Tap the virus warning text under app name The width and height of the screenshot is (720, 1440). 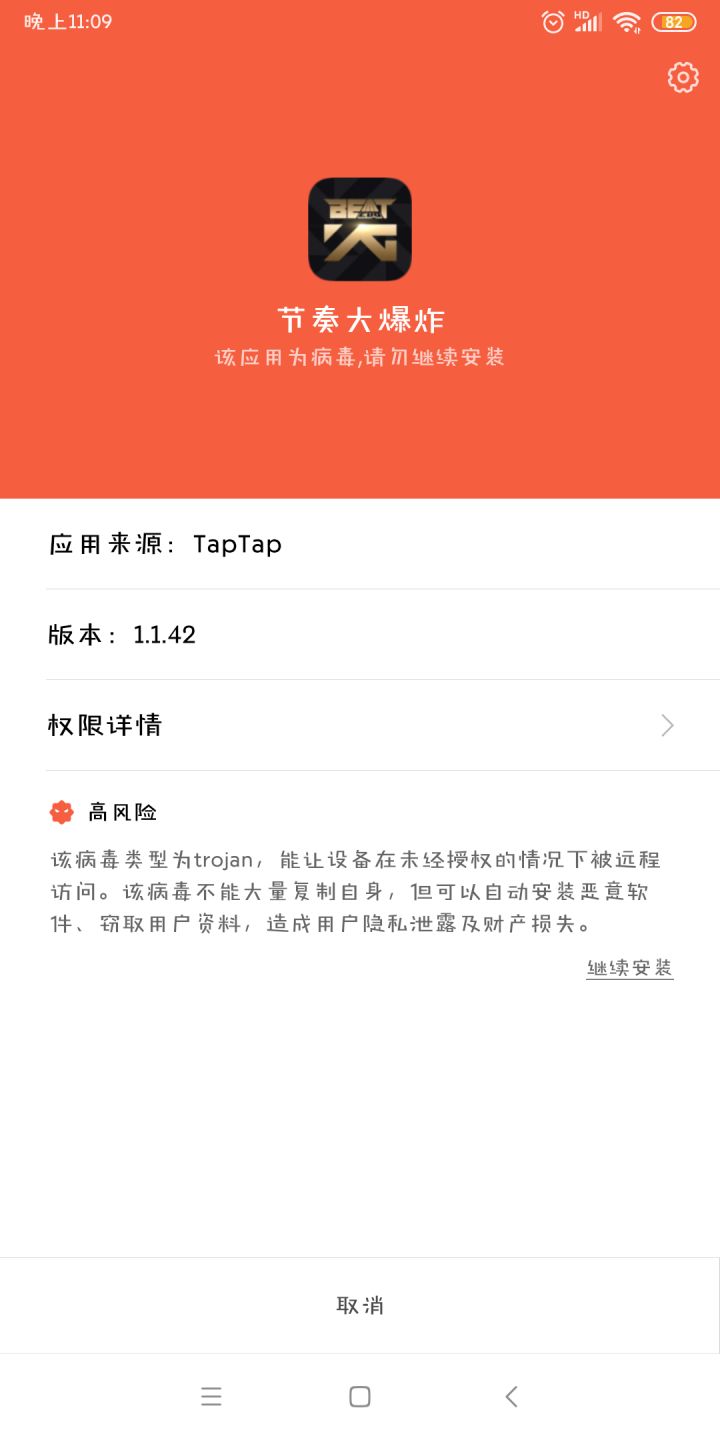coord(360,356)
